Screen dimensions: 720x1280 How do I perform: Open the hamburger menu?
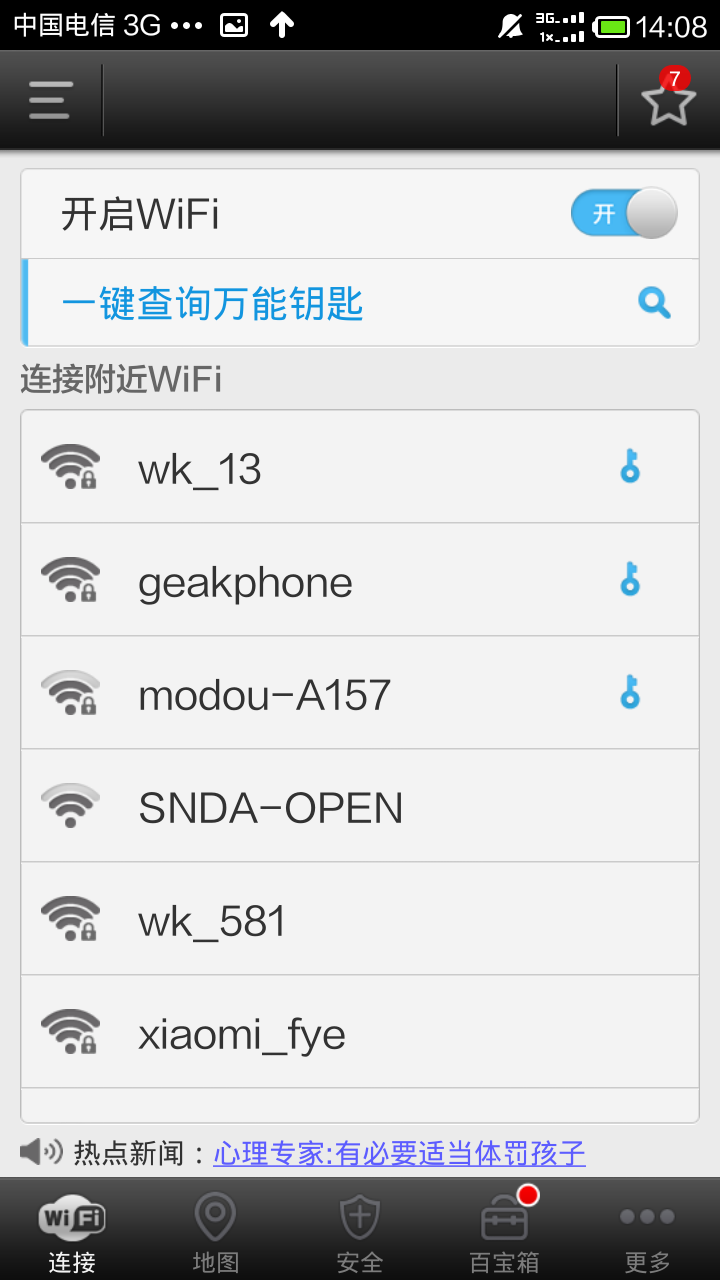tap(50, 100)
